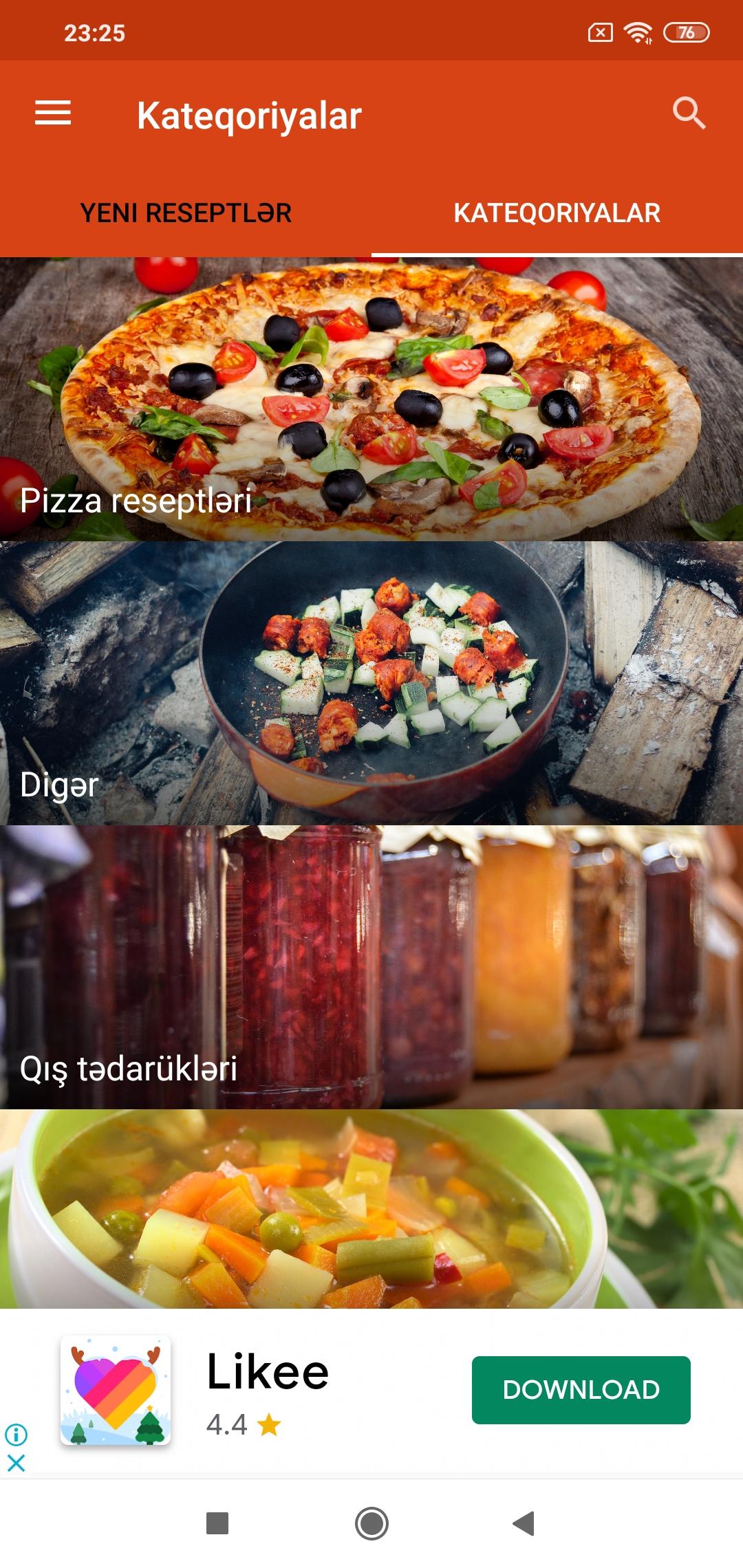Viewport: 743px width, 1568px height.
Task: Switch to the YENI RESEPTLƏR tab
Action: click(186, 213)
